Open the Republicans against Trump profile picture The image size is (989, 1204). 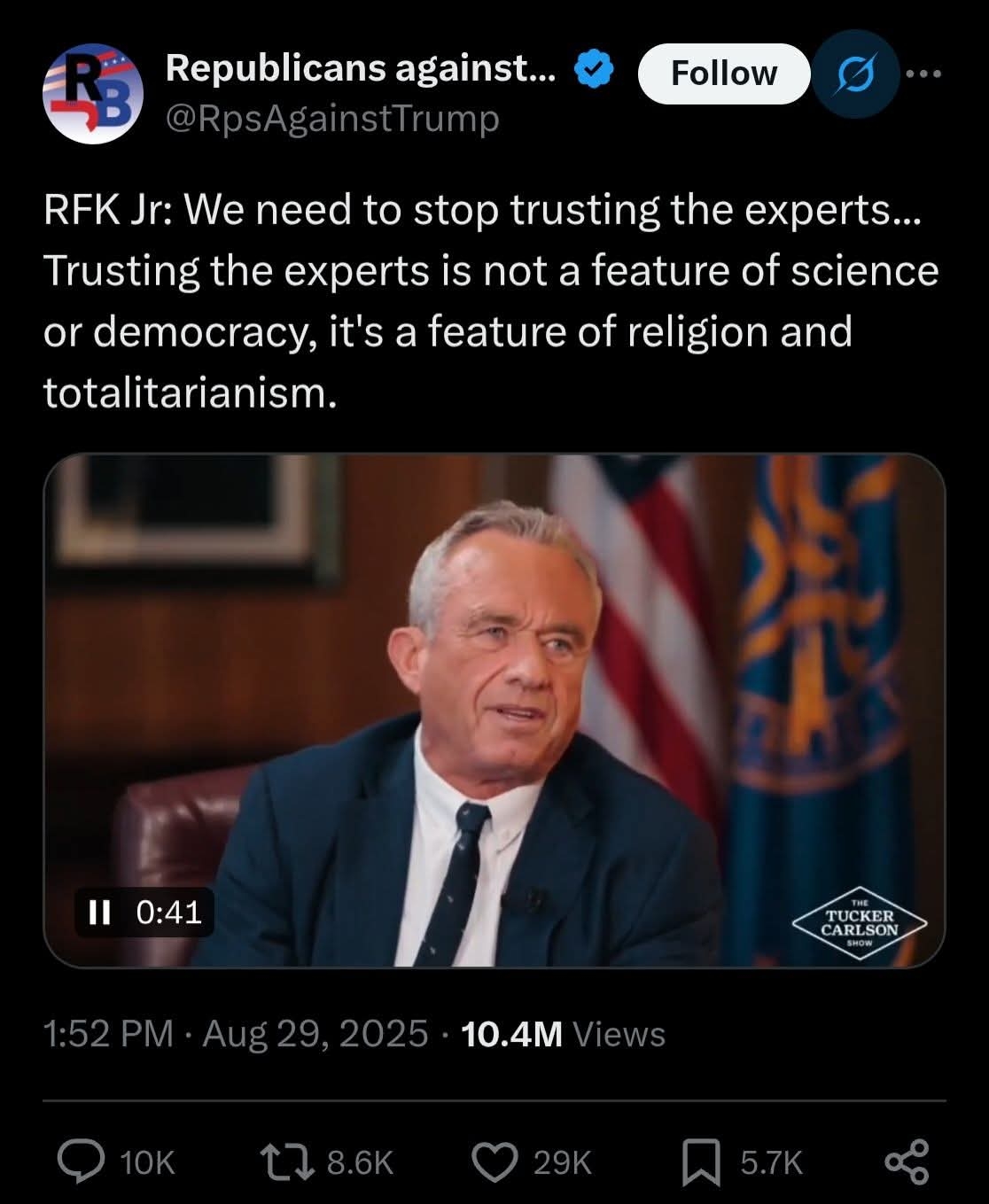point(93,94)
